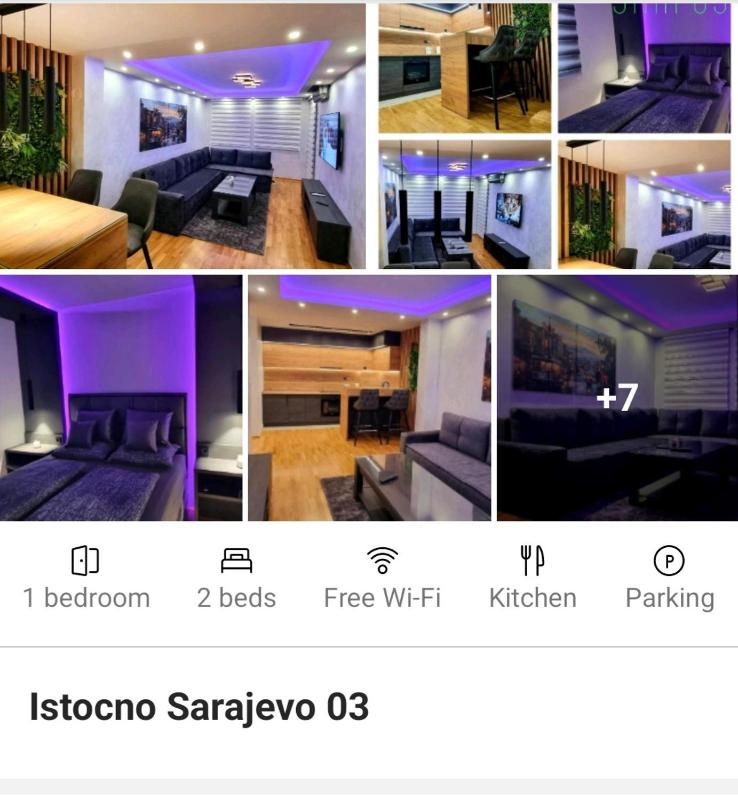View the small photo with hanging black lamps
738x800 pixels.
[x=464, y=204]
